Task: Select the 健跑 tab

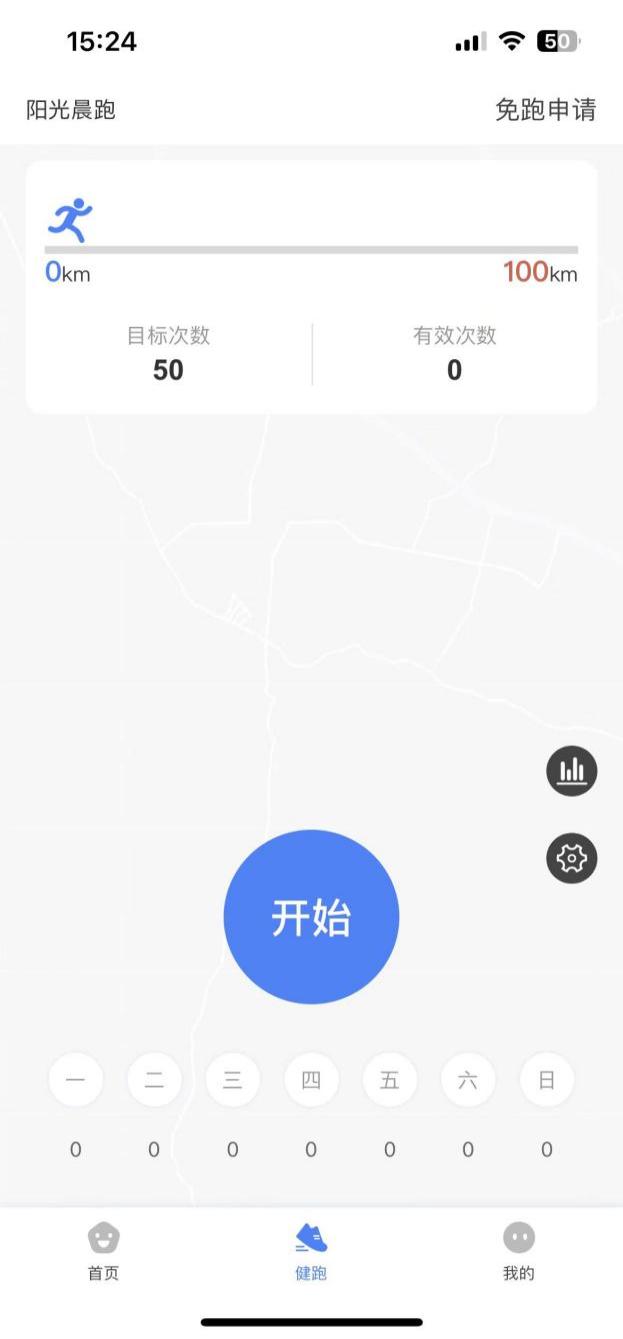Action: click(311, 1251)
